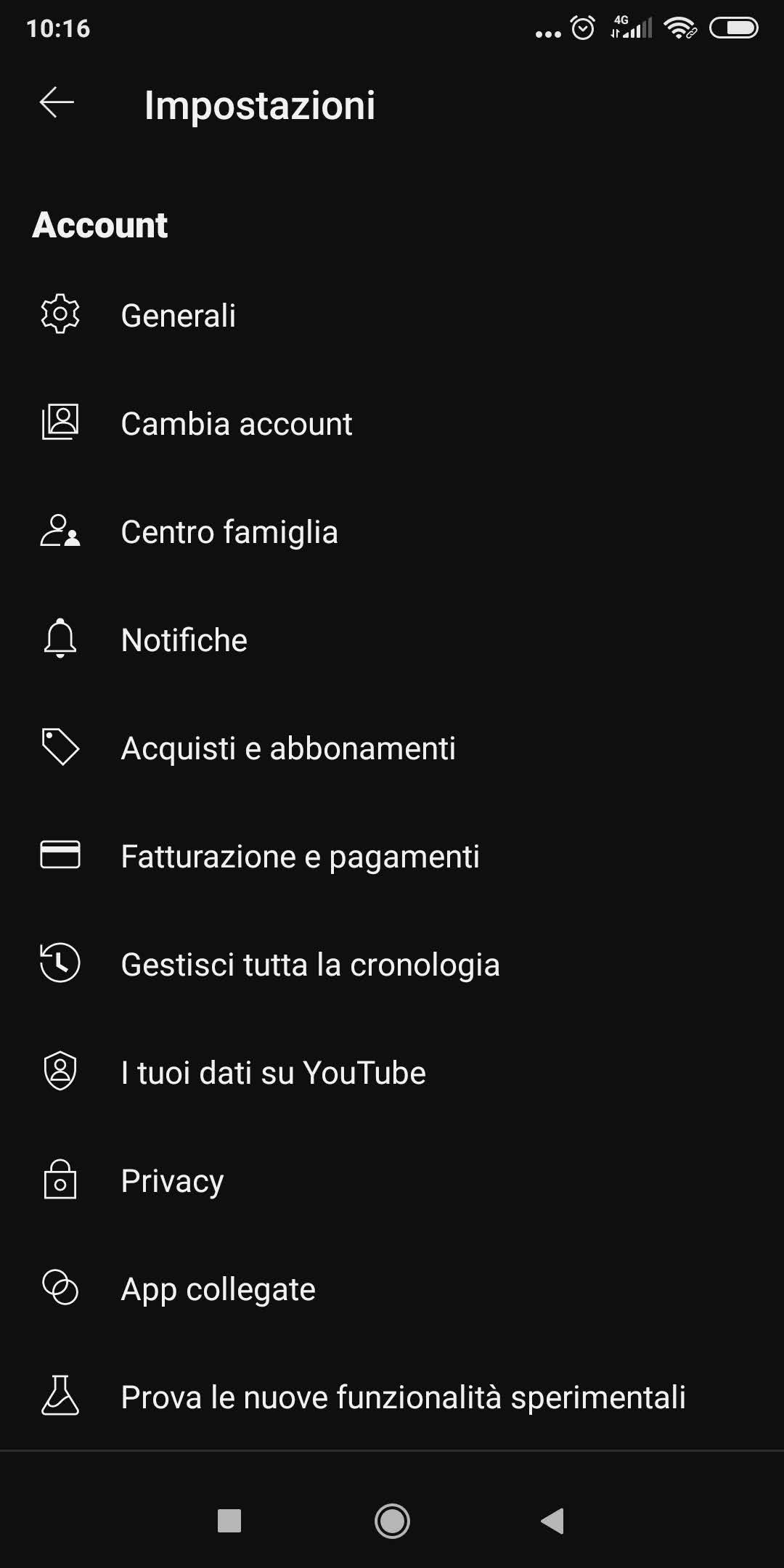This screenshot has width=784, height=1568.
Task: Open Acquisti e abbonamenti
Action: [392, 748]
